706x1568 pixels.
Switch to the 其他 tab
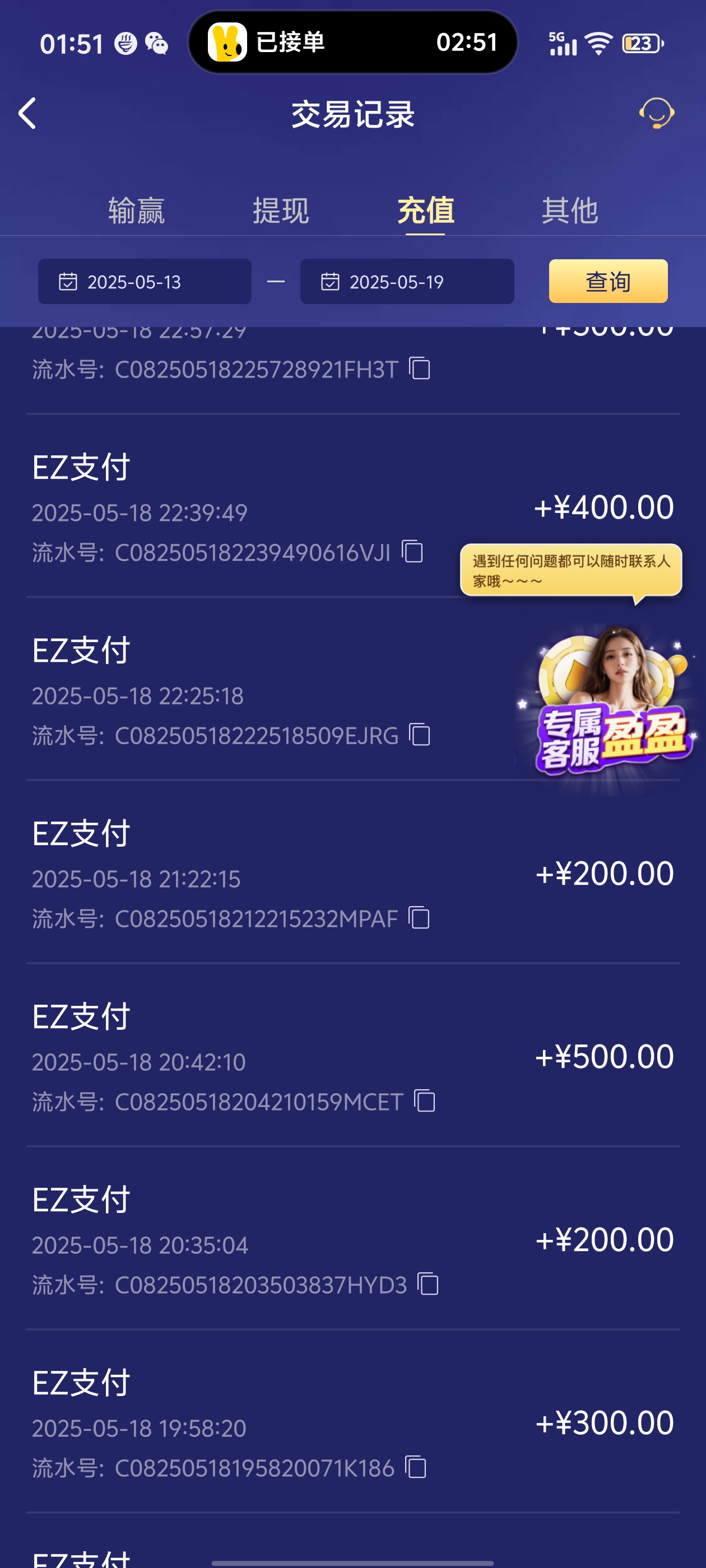(x=569, y=211)
